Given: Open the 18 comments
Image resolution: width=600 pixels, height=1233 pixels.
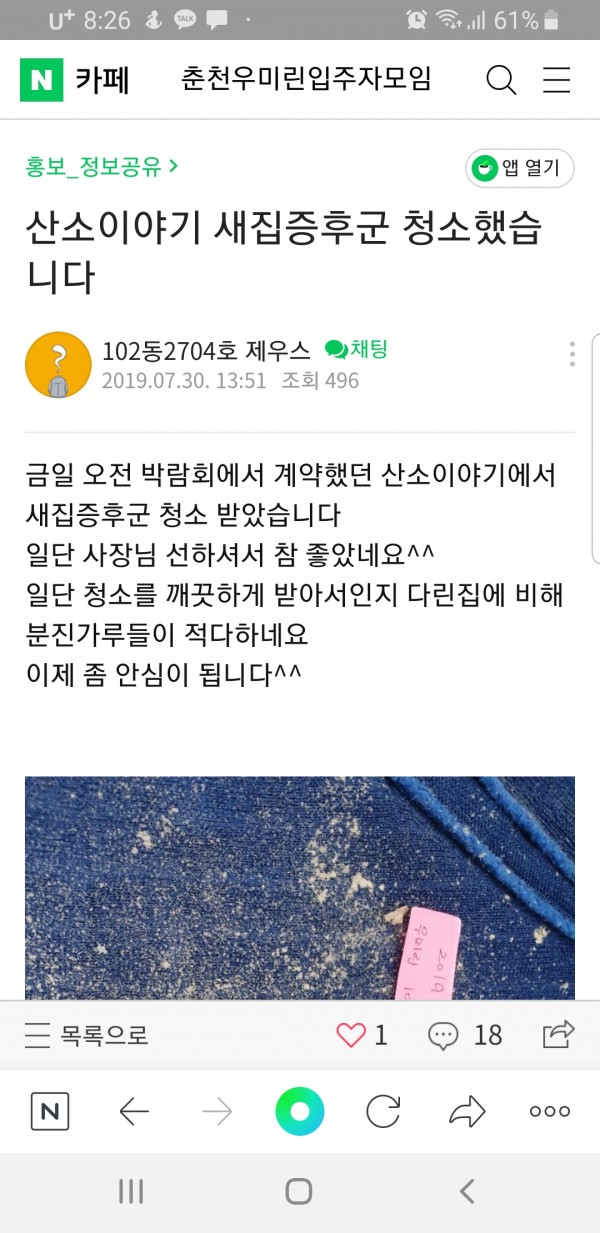Looking at the screenshot, I should coord(465,1035).
